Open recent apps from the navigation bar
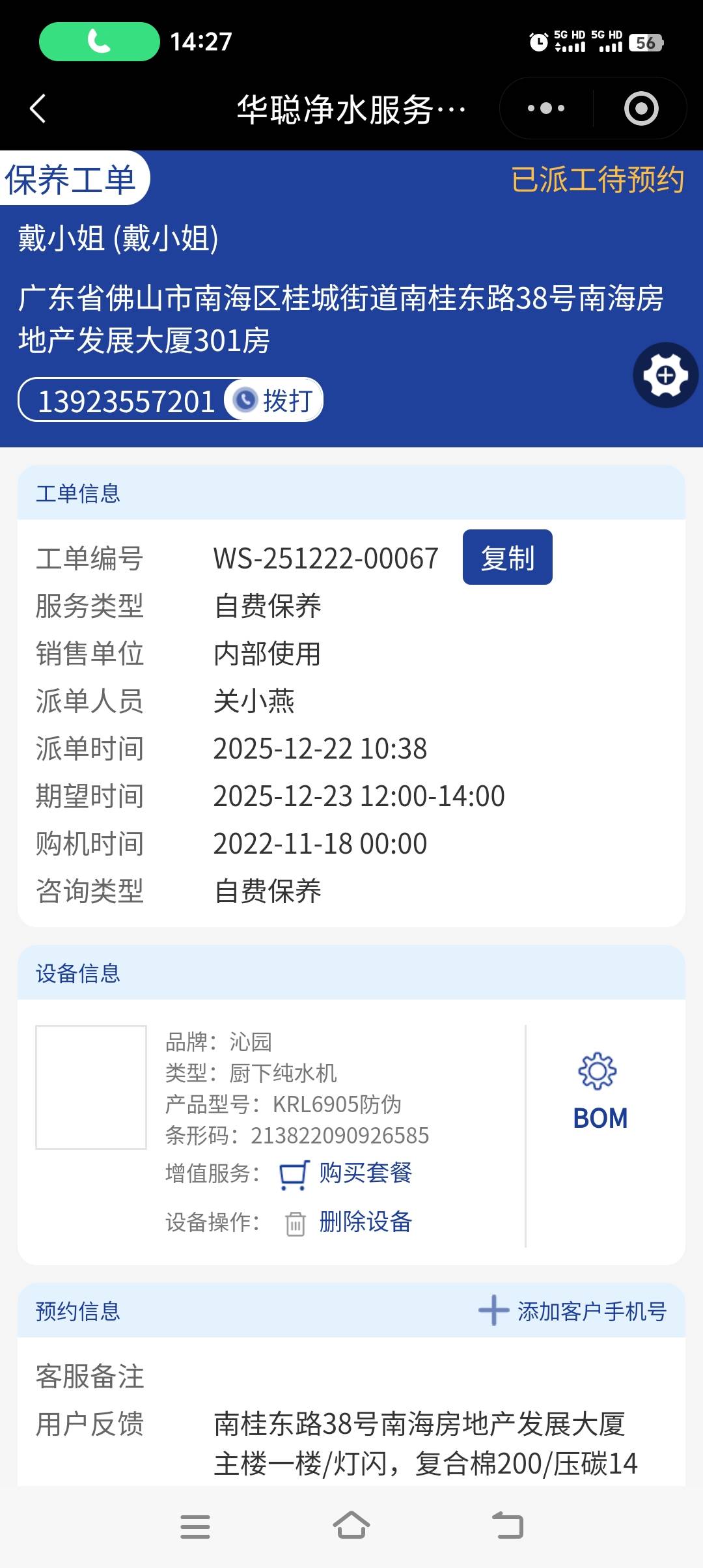This screenshot has height=1568, width=703. (x=195, y=1526)
